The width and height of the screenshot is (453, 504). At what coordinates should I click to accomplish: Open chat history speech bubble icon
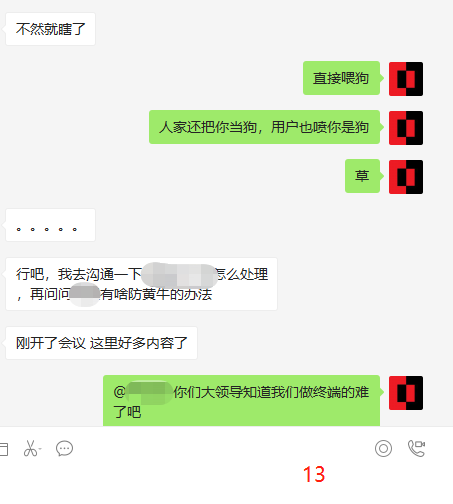(64, 448)
